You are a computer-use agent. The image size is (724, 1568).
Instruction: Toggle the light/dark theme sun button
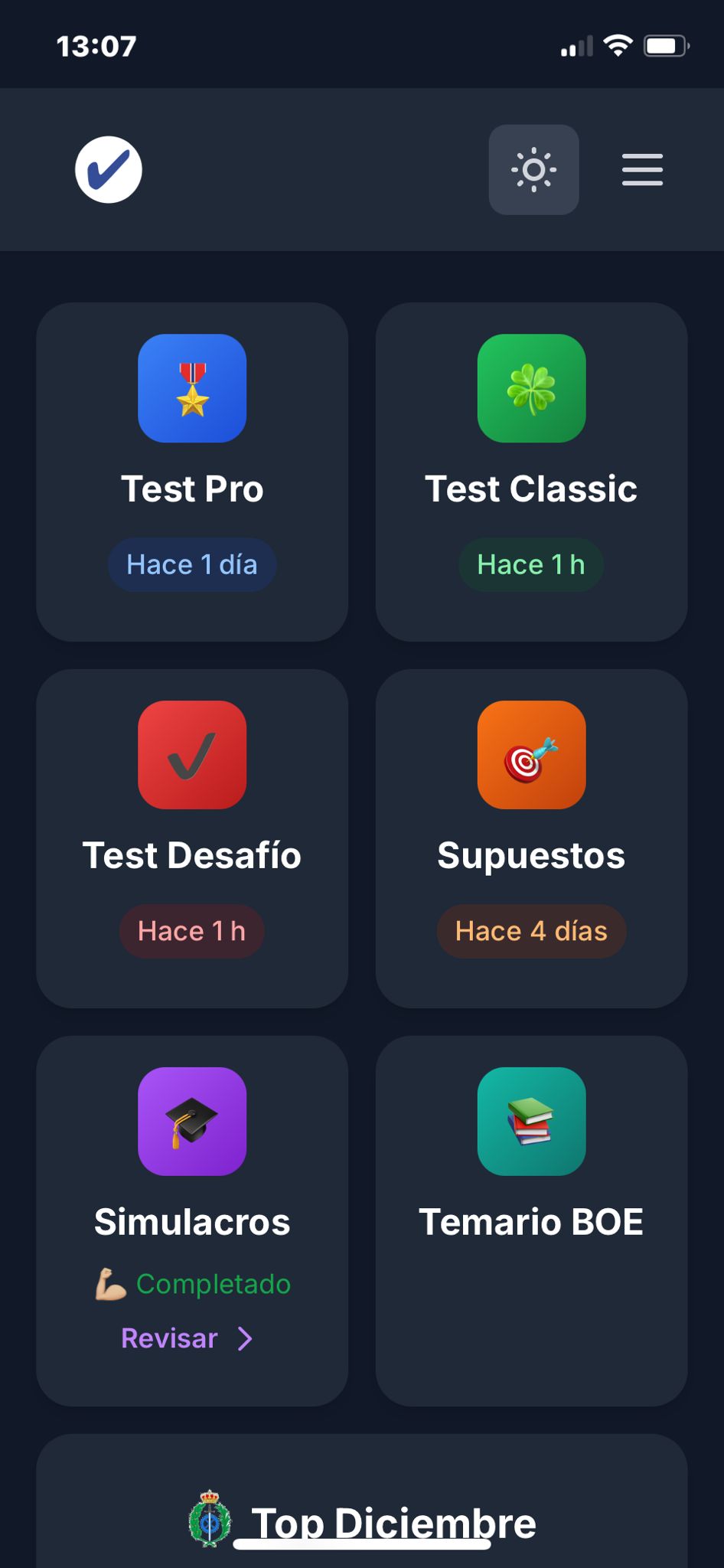(533, 169)
